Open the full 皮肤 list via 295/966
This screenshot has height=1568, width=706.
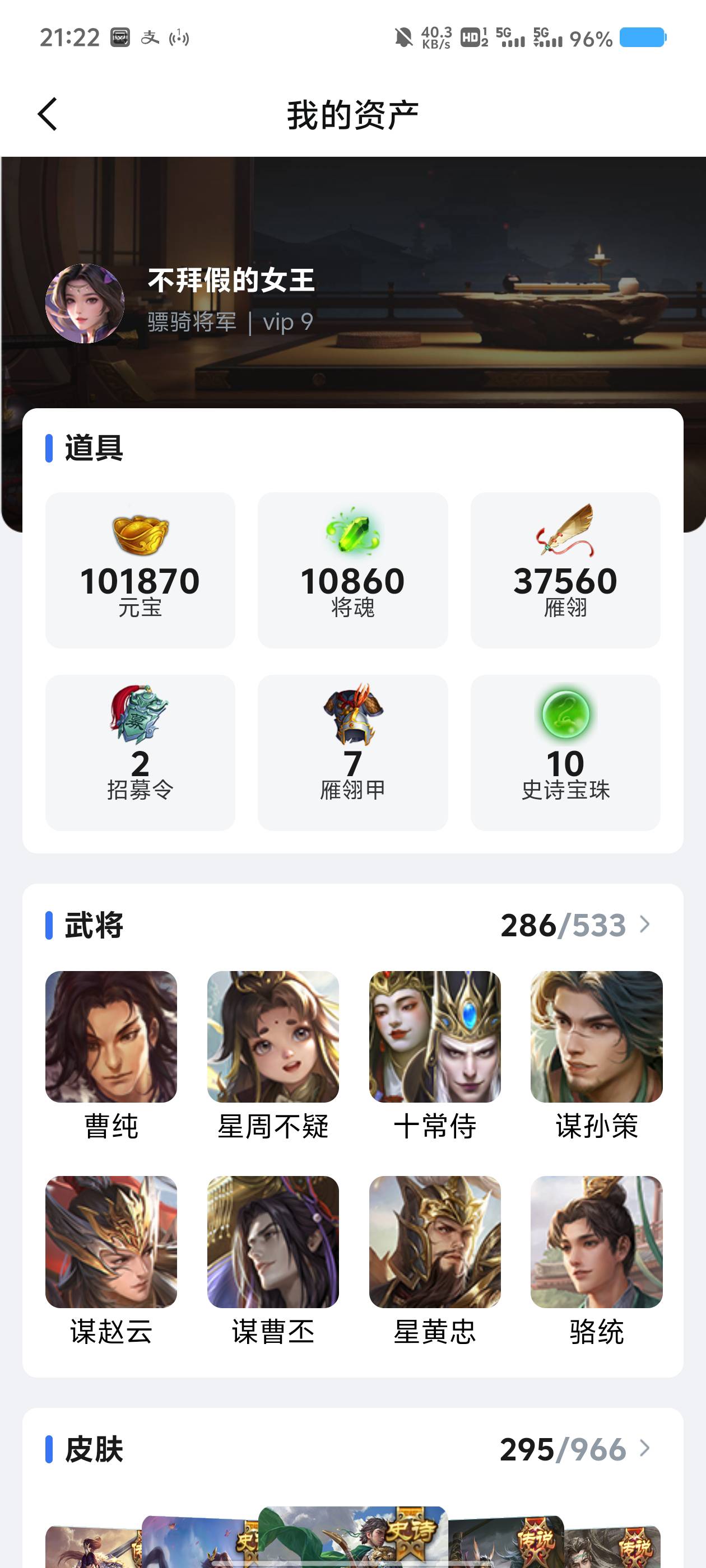pyautogui.click(x=575, y=1449)
